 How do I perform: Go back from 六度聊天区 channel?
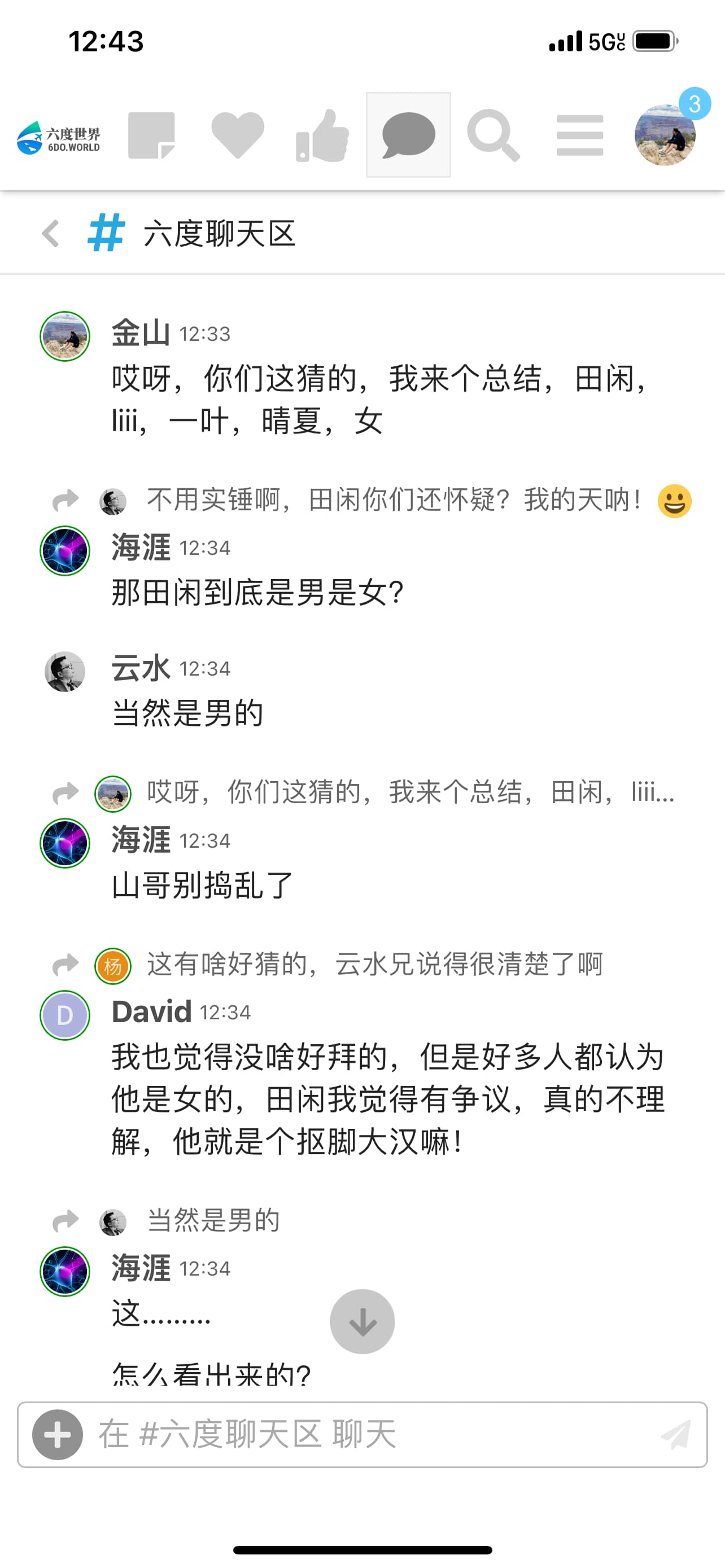[x=50, y=234]
